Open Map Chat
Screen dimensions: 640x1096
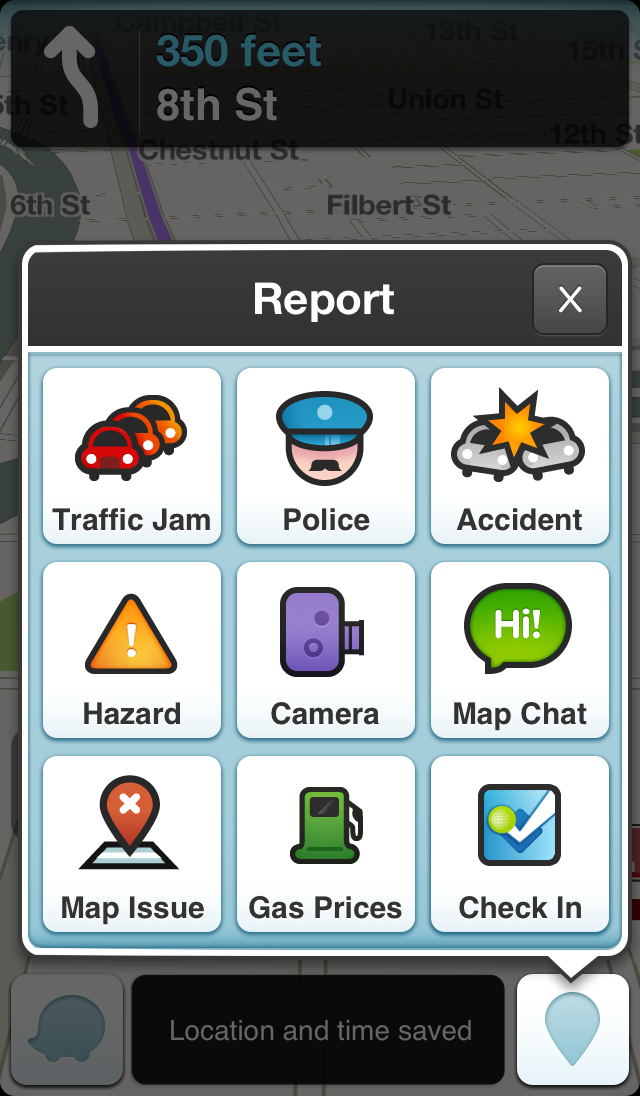(x=520, y=649)
